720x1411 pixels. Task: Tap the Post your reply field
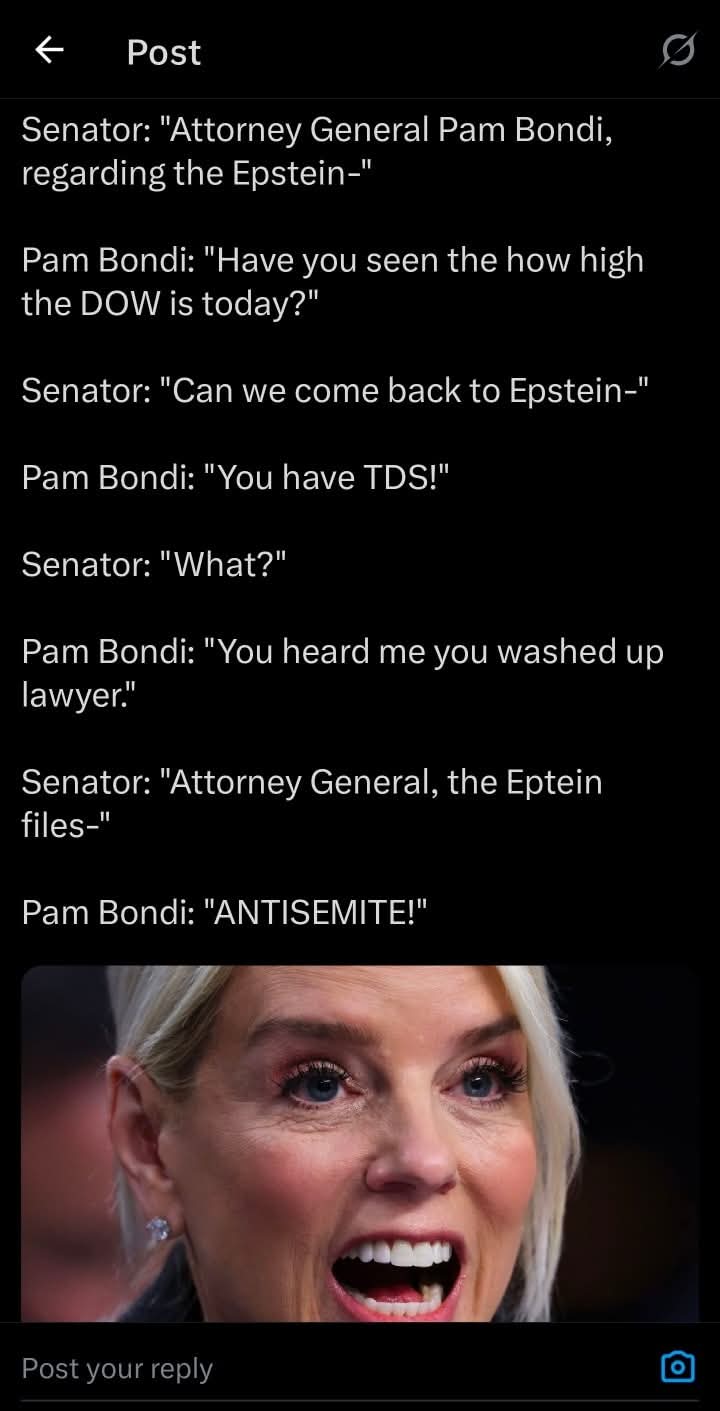300,1368
